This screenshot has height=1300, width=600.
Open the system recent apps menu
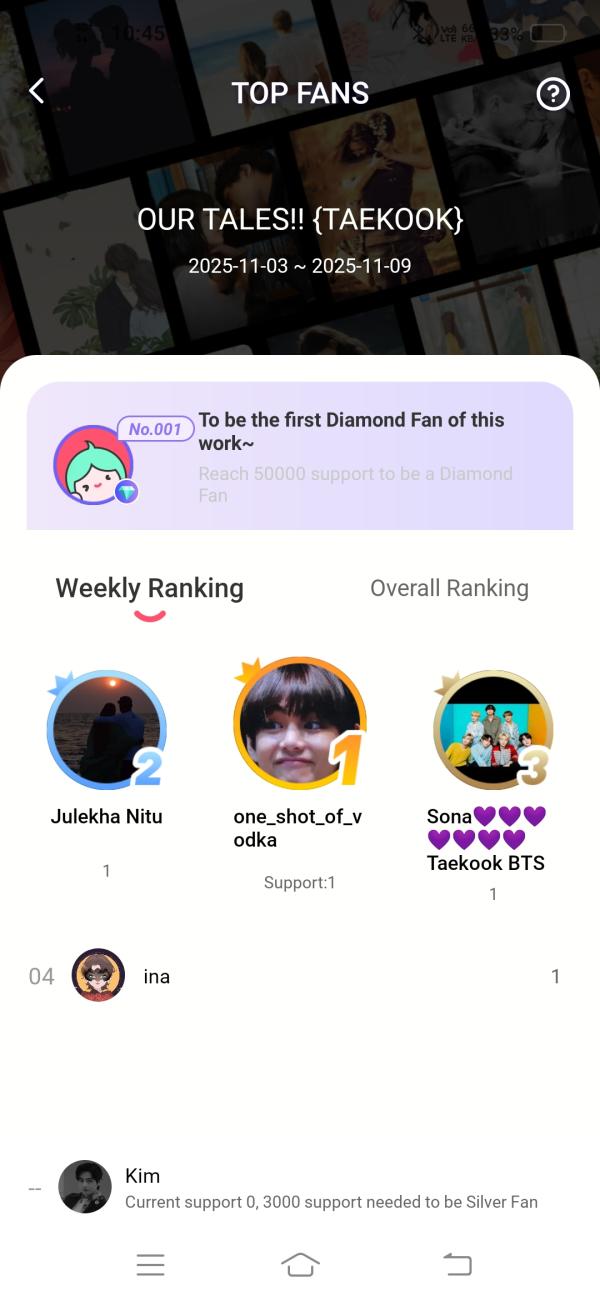tap(151, 1265)
